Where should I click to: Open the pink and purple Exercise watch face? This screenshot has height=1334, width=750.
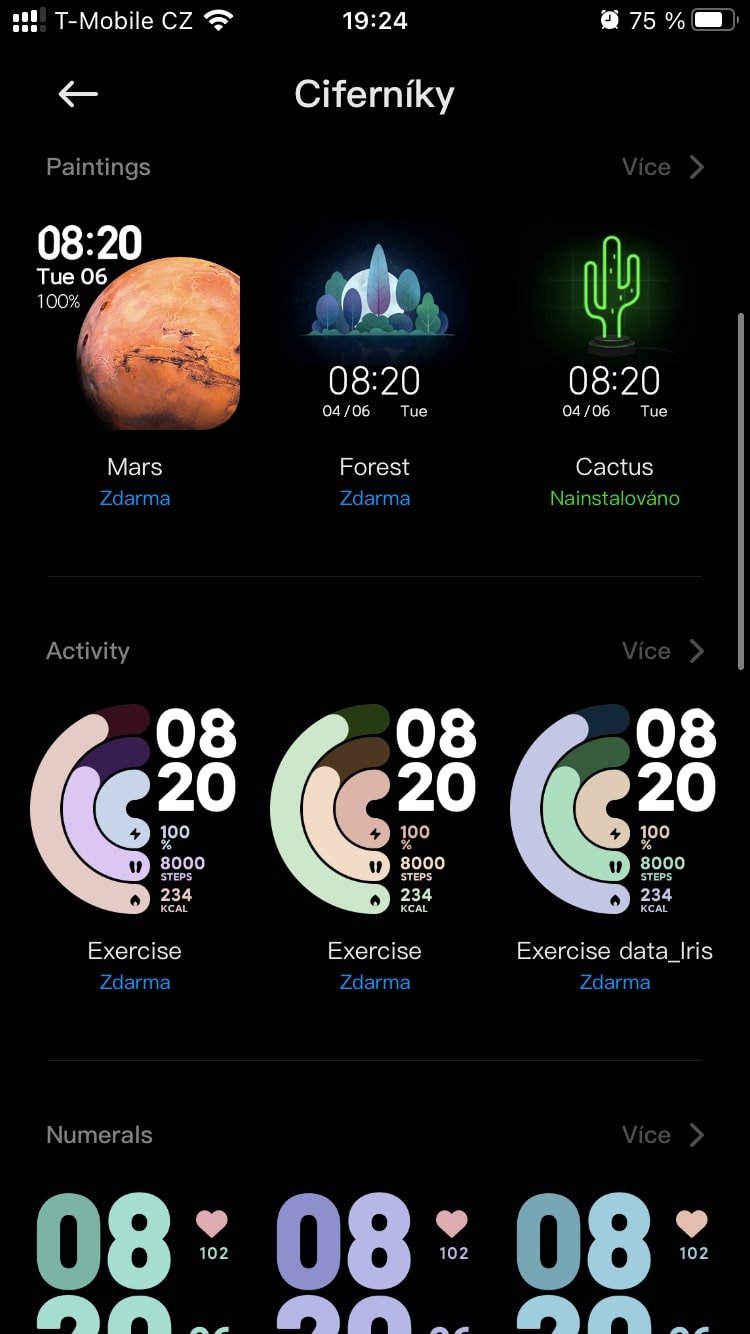point(135,810)
